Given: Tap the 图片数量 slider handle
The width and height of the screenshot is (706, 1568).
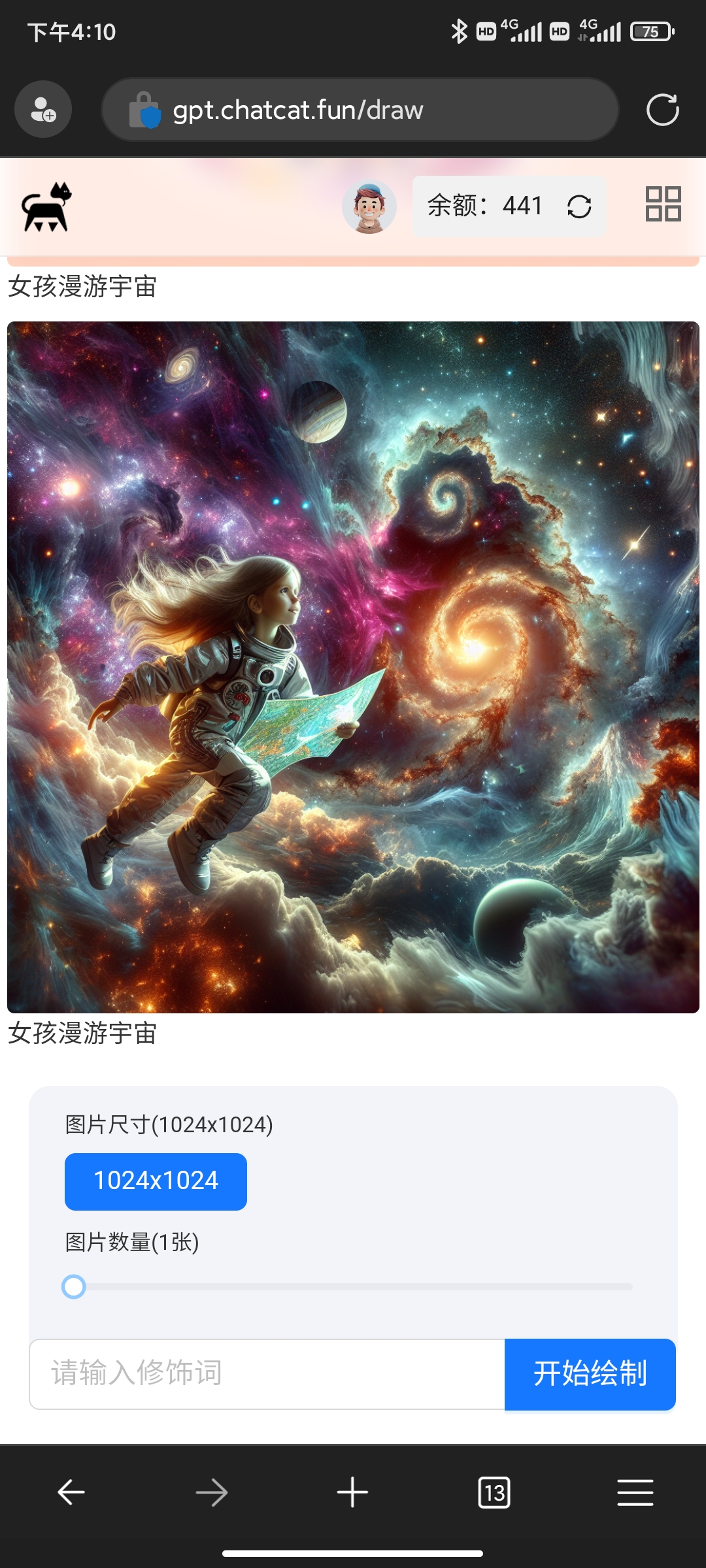Looking at the screenshot, I should point(74,1286).
